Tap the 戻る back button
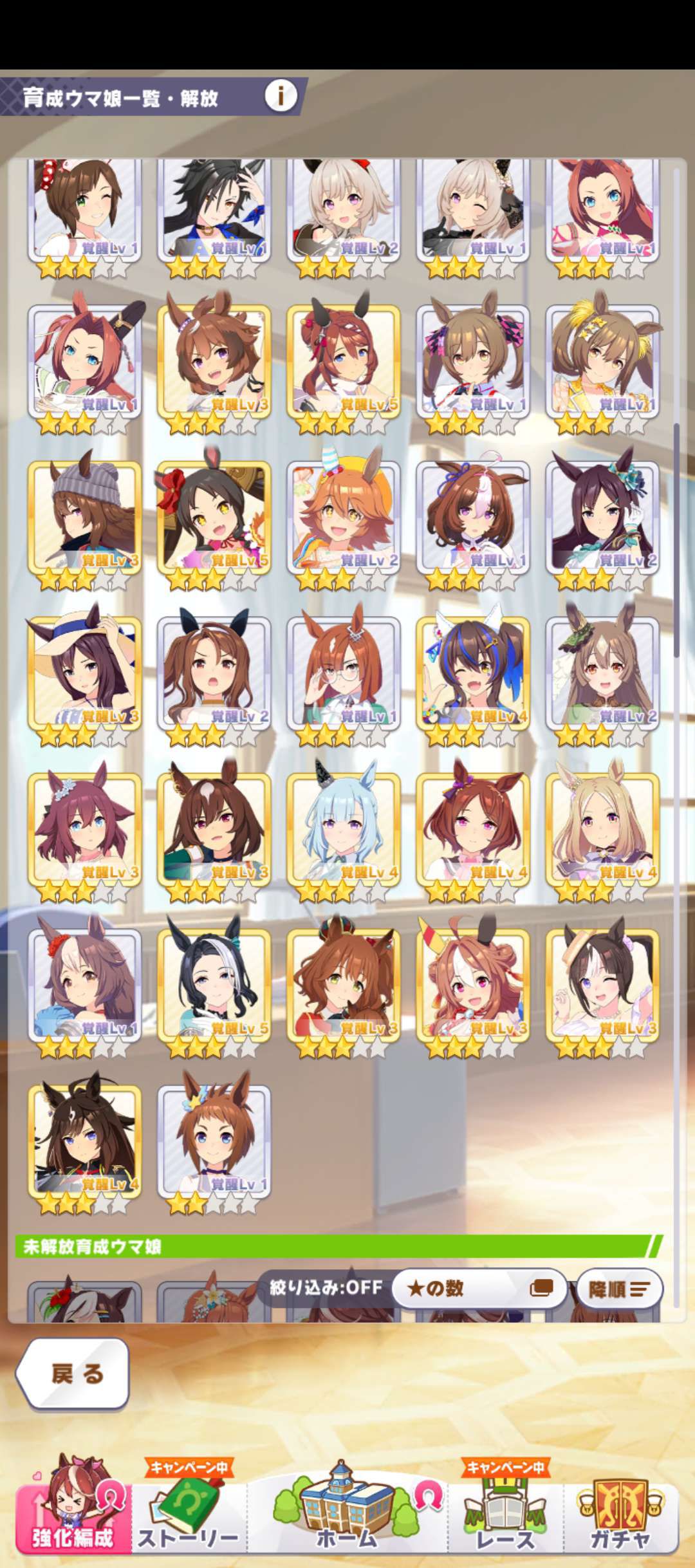The image size is (695, 1568). pyautogui.click(x=74, y=1373)
